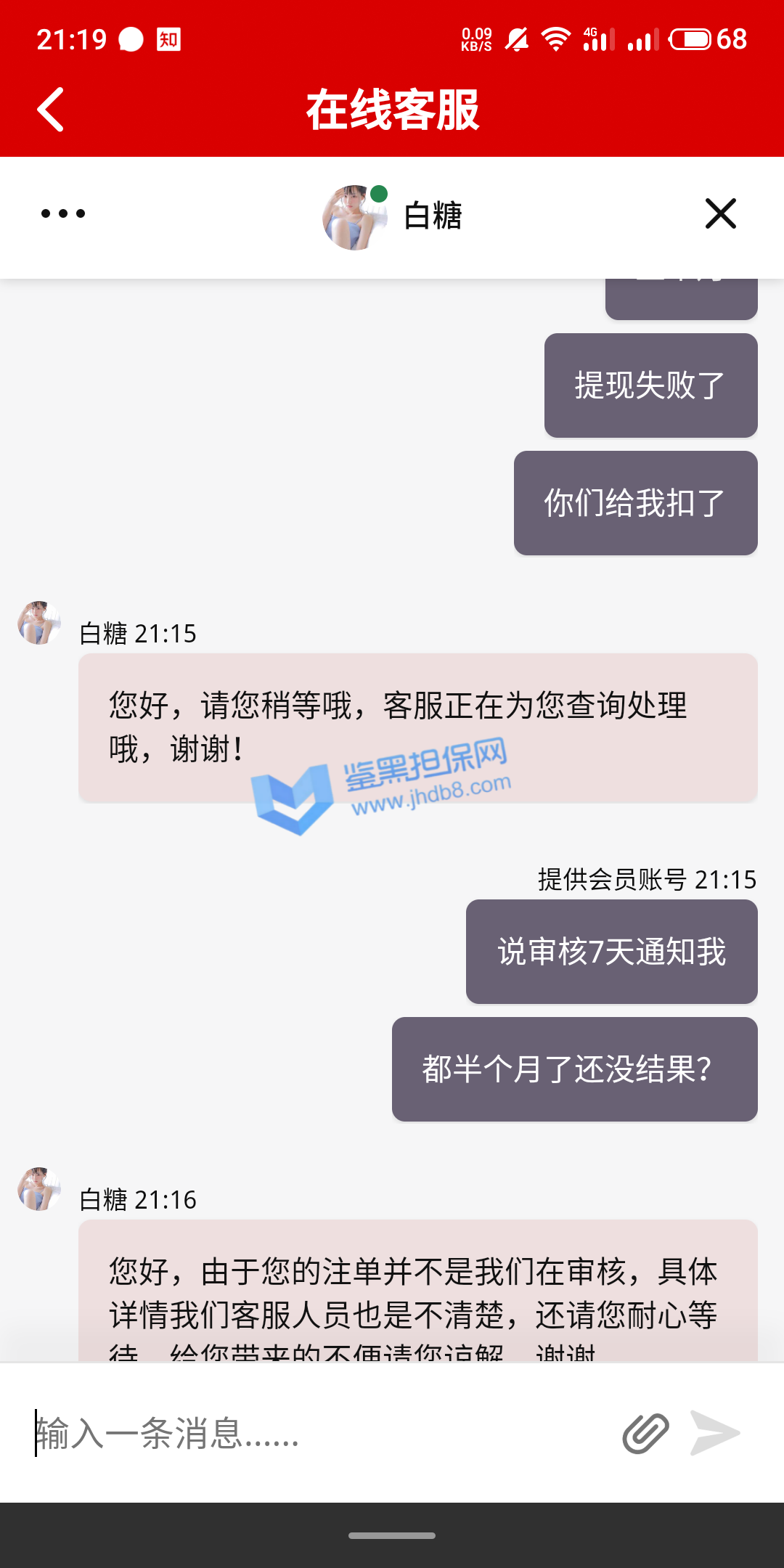Open the three-dot options menu
The height and width of the screenshot is (1568, 784).
(x=63, y=213)
